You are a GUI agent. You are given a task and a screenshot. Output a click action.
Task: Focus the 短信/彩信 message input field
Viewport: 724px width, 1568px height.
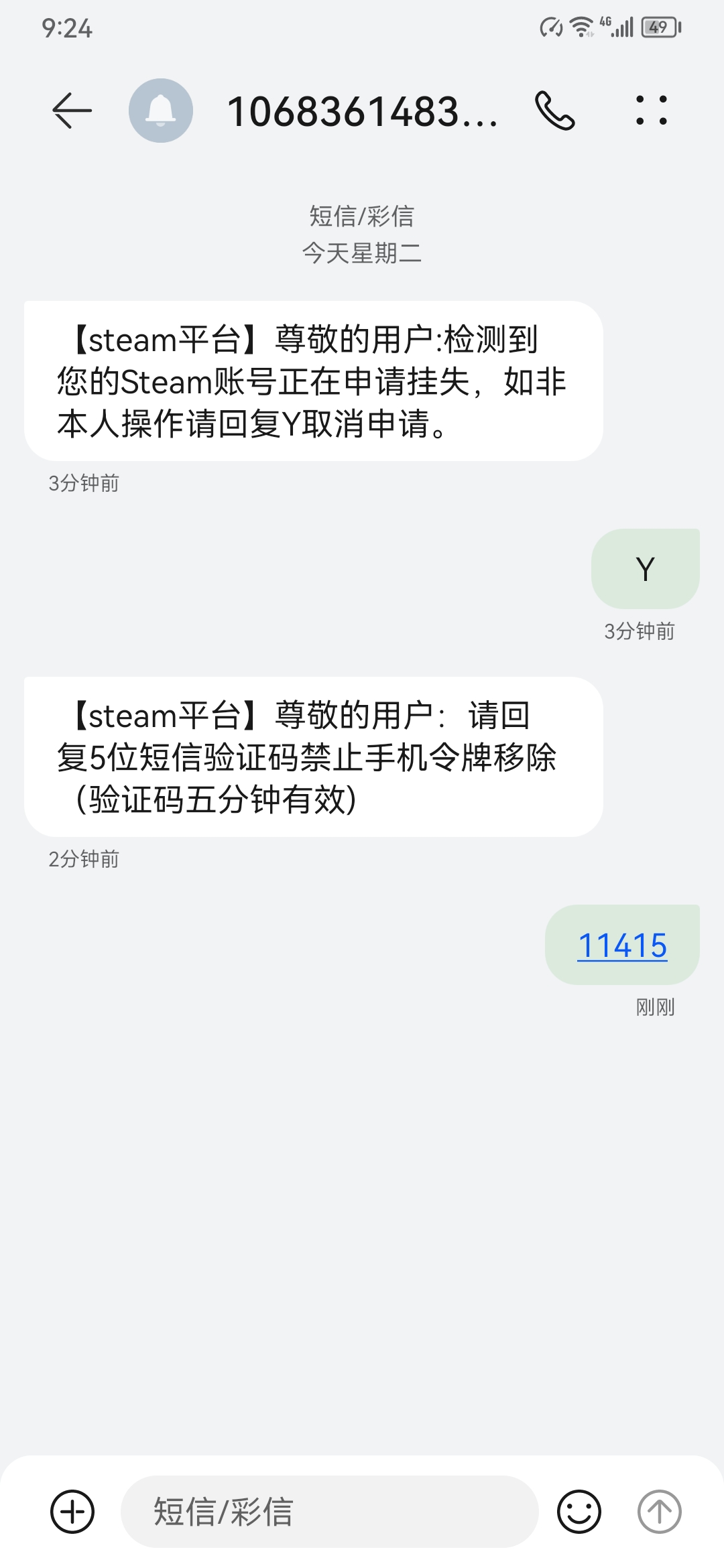(x=330, y=1511)
